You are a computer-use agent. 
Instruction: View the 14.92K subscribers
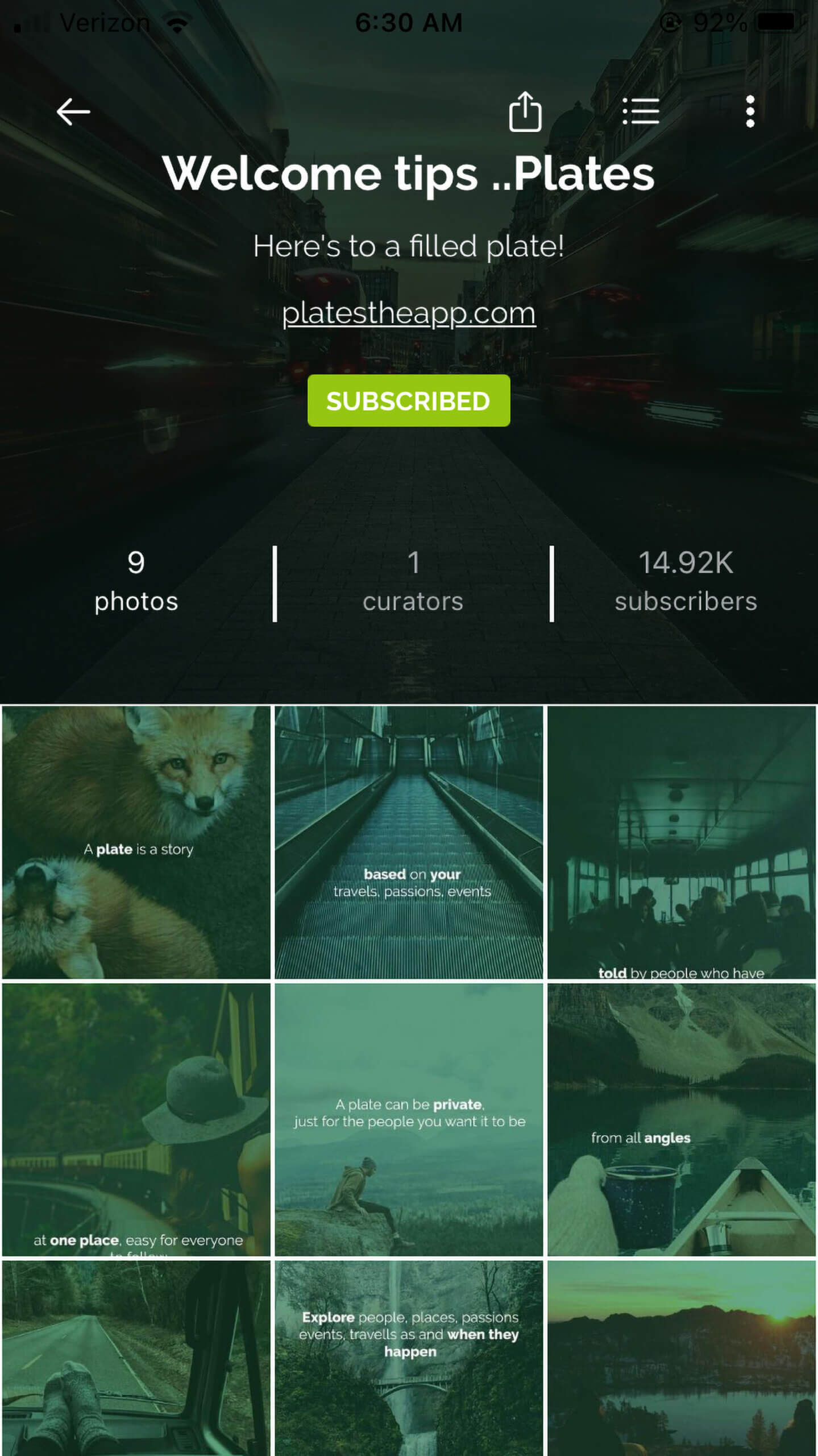686,582
